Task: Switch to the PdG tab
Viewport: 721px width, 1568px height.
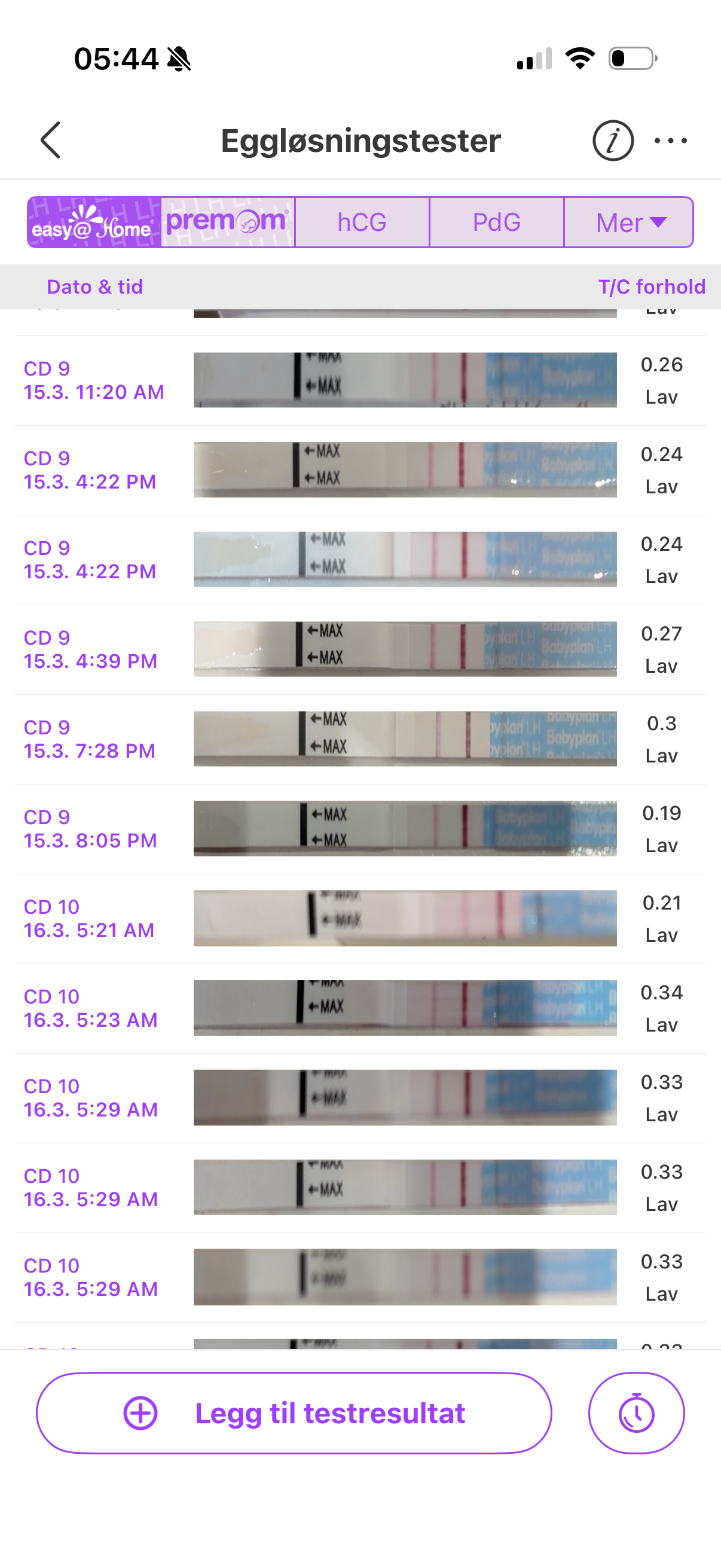Action: click(x=496, y=222)
